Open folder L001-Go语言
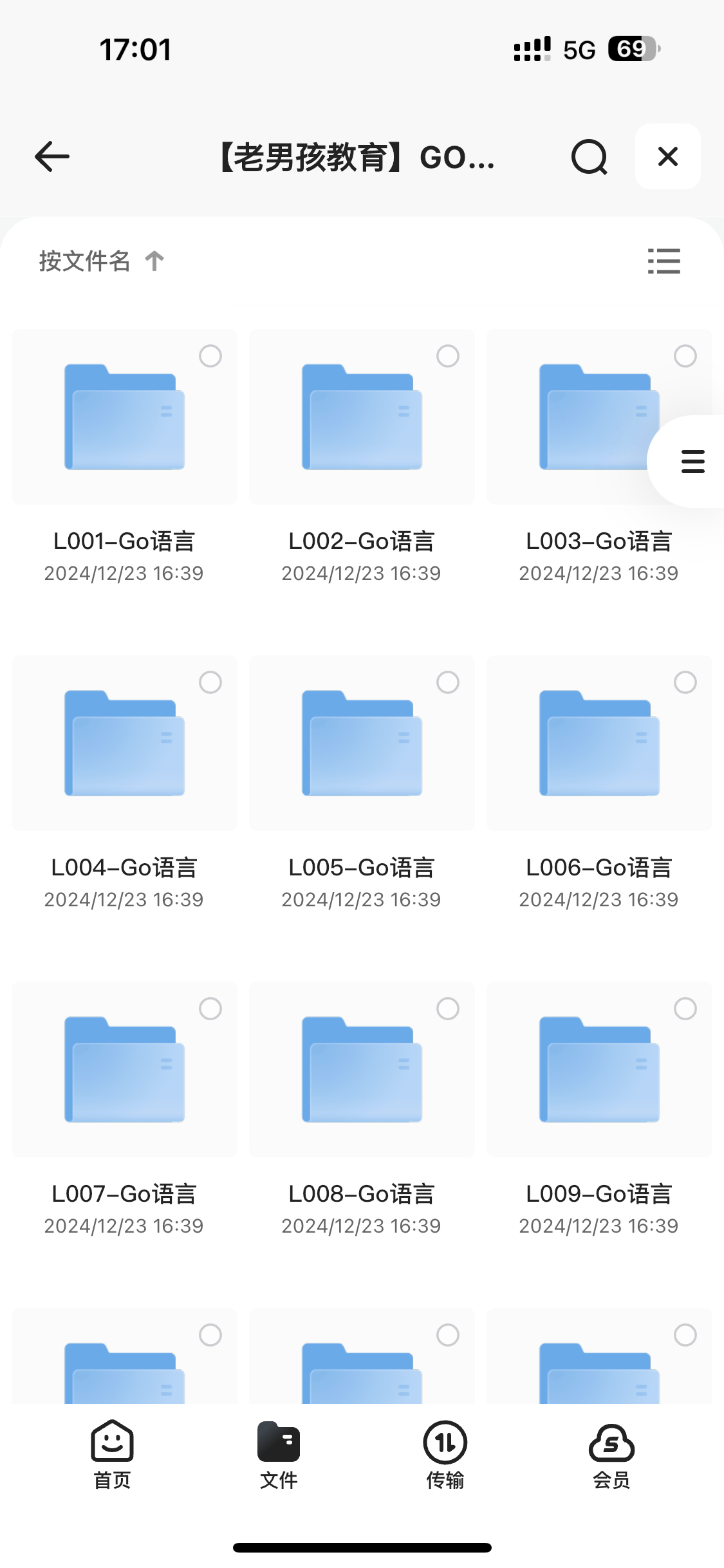 [x=124, y=418]
